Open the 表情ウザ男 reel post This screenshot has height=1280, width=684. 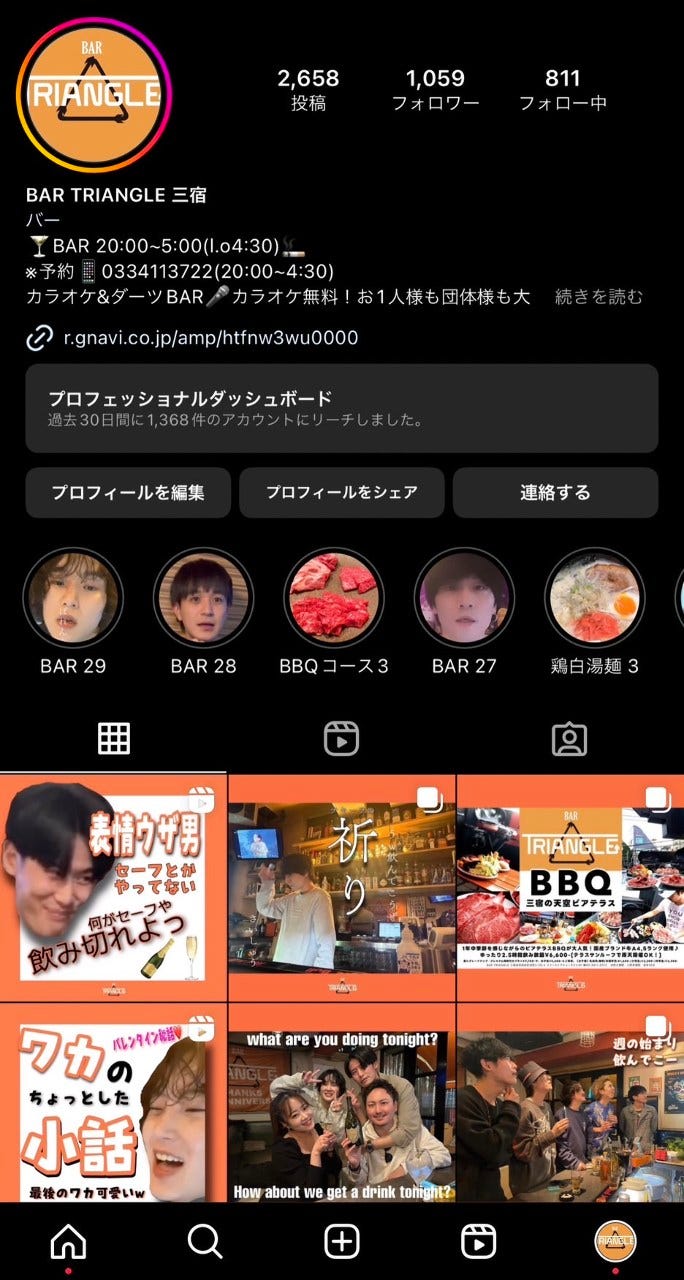tap(113, 888)
